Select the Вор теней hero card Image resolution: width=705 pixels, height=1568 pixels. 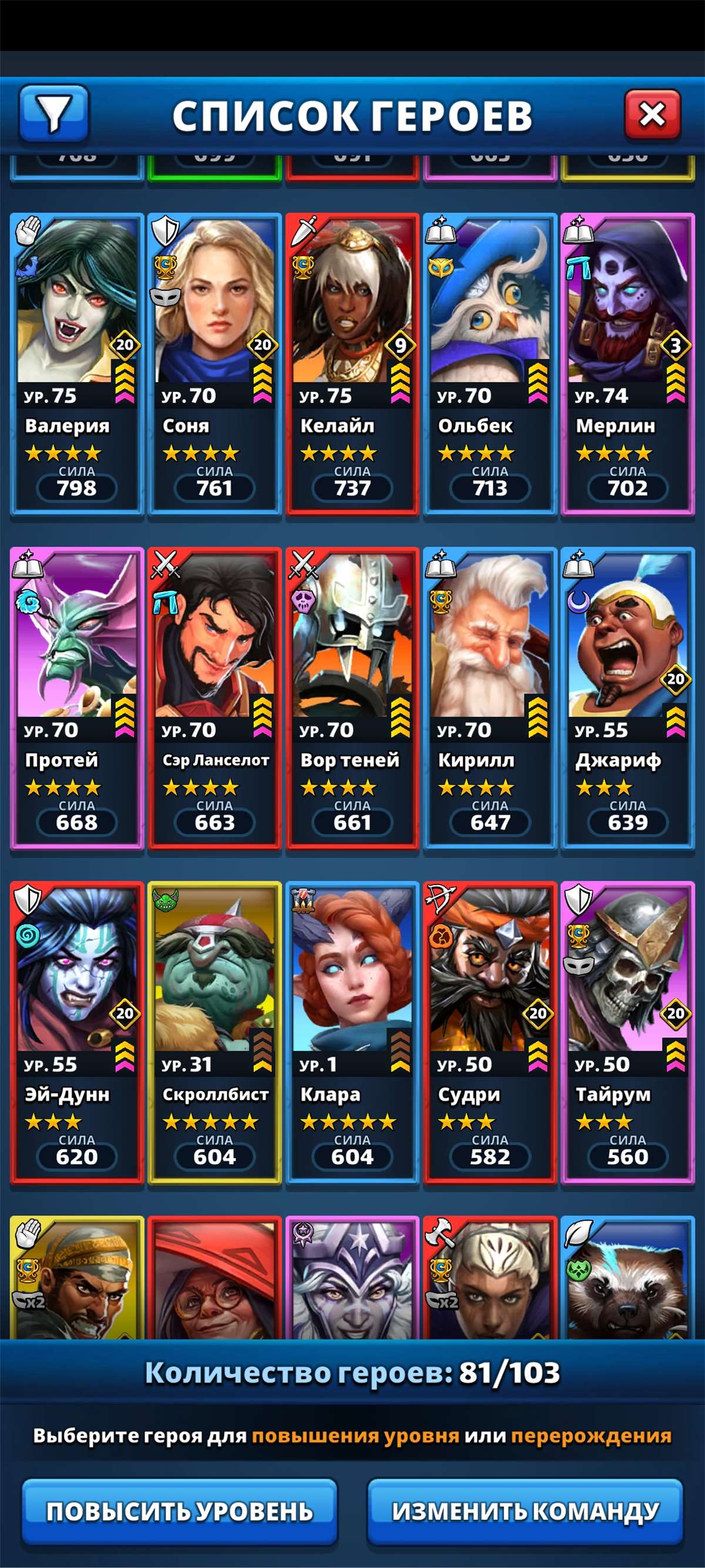tap(352, 698)
